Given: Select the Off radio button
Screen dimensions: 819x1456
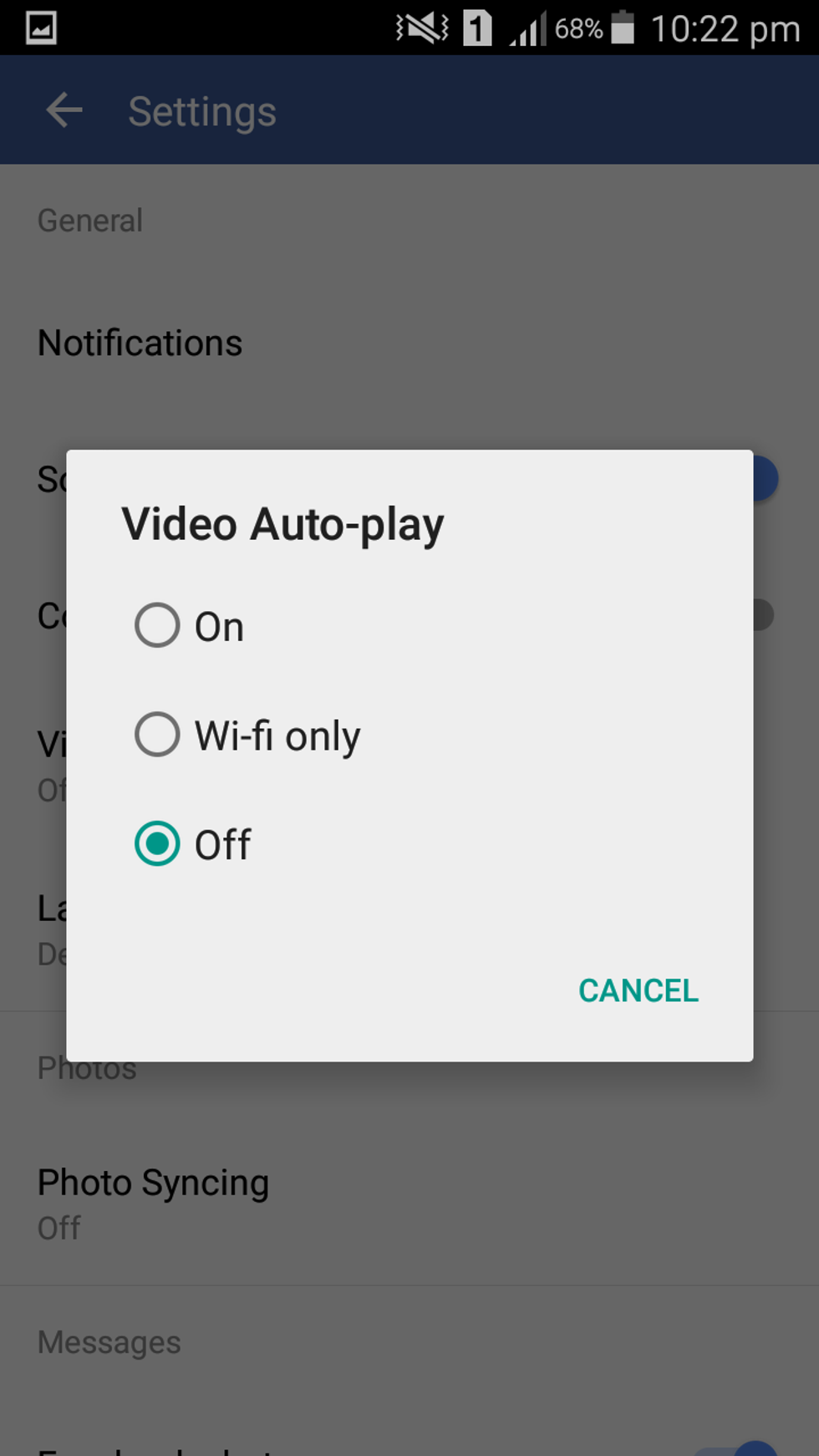Looking at the screenshot, I should (x=157, y=843).
